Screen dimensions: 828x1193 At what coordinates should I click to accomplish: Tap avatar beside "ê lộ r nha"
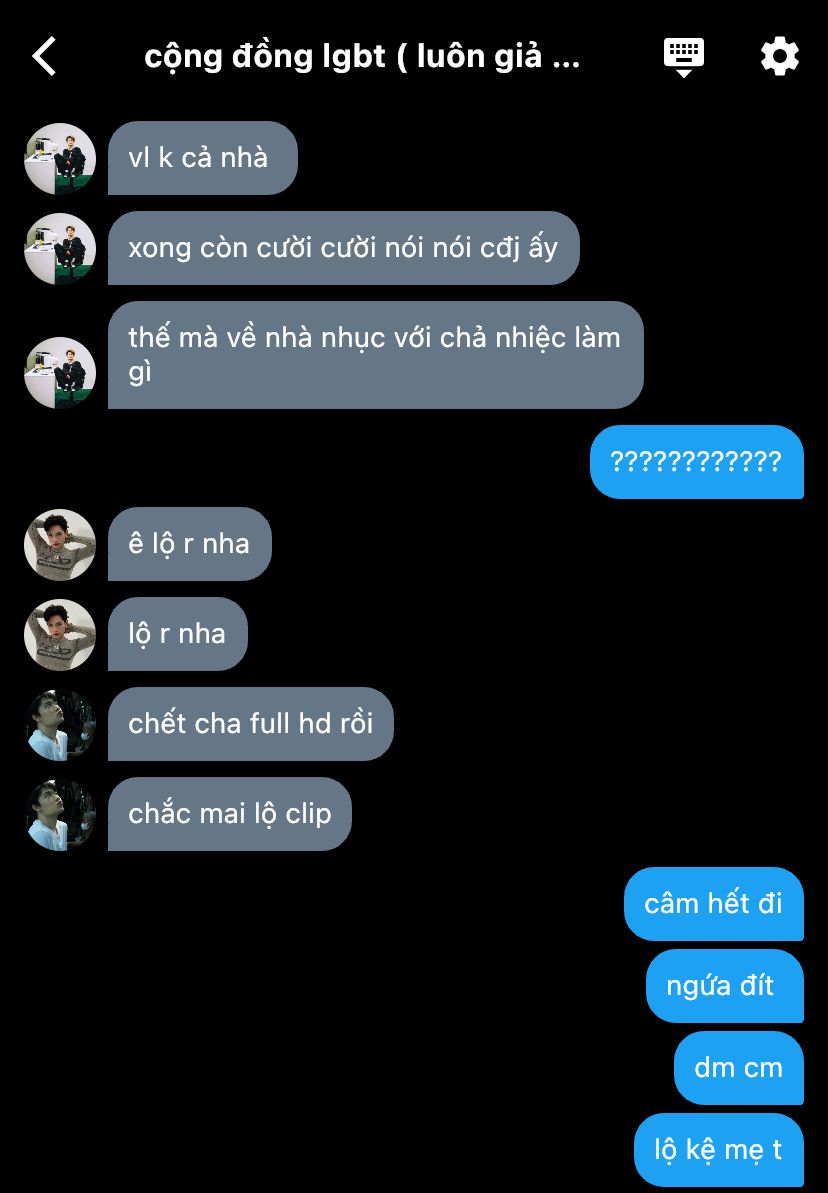pyautogui.click(x=60, y=544)
